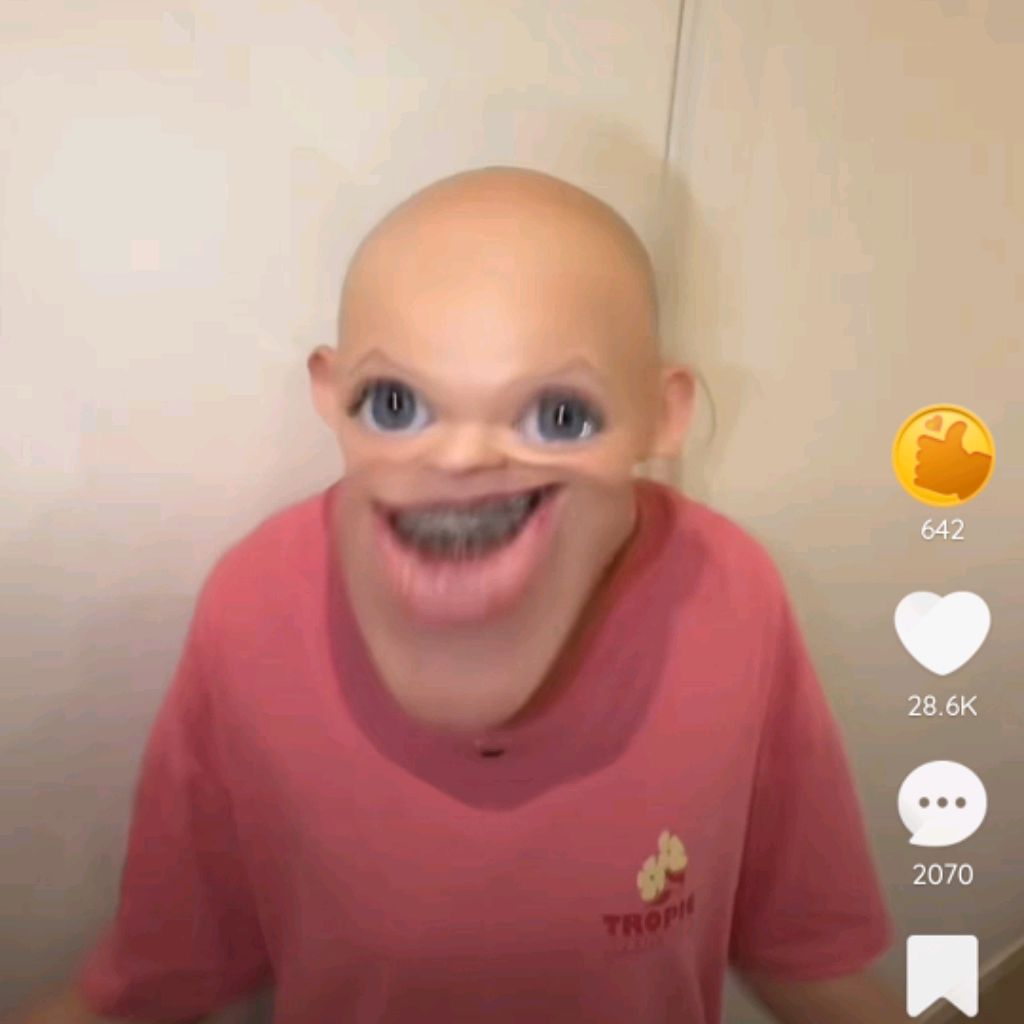Tap the gold thumbs-up coin icon
1024x1024 pixels.
tap(942, 455)
